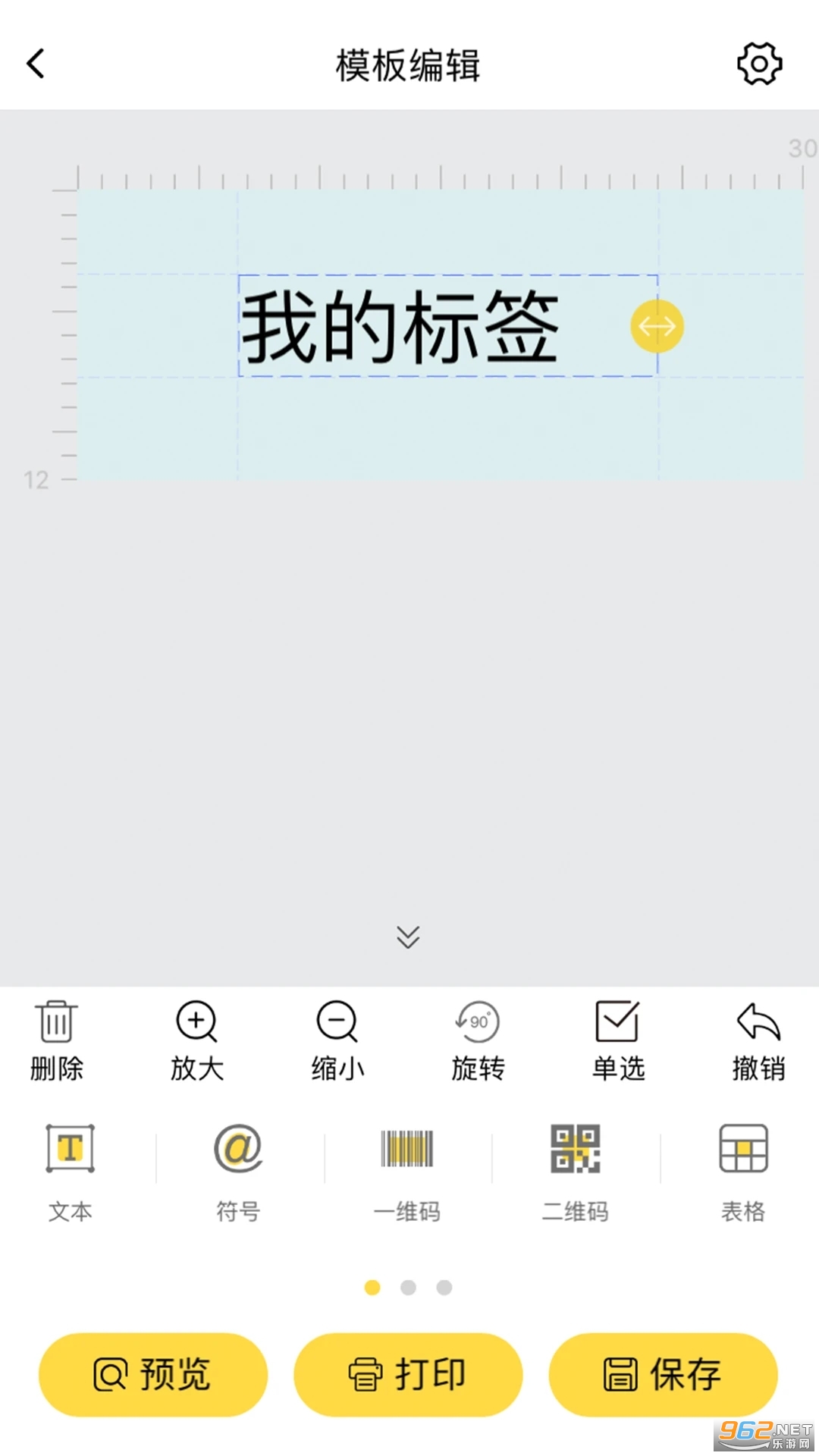Tap 放大 to enlarge the element
The width and height of the screenshot is (819, 1456).
click(x=197, y=1040)
